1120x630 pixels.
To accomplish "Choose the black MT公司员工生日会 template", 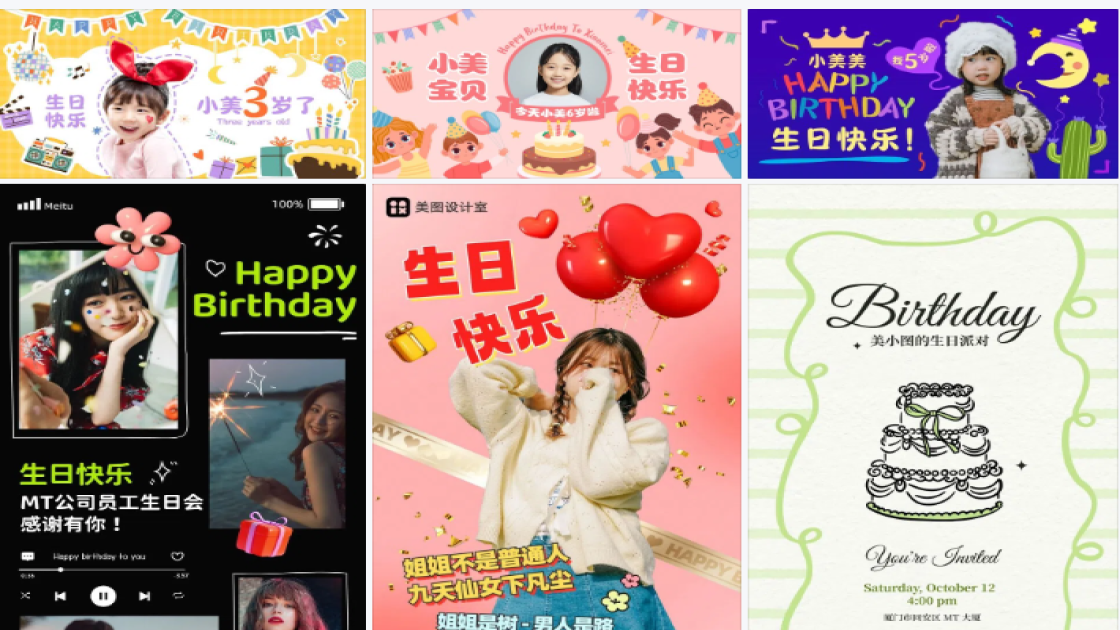I will [x=183, y=406].
